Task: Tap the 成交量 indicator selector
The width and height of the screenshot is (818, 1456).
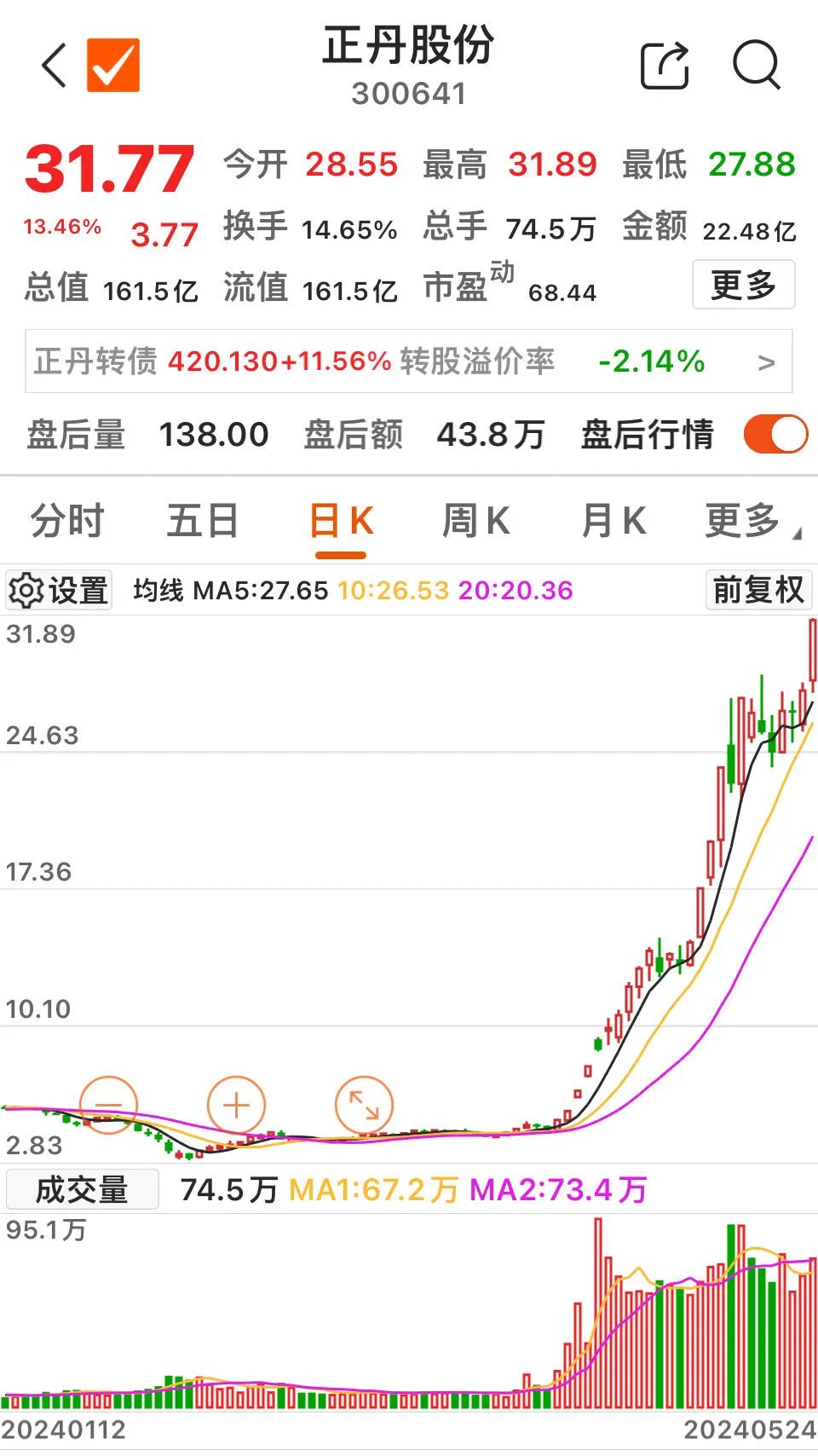Action: tap(82, 1189)
